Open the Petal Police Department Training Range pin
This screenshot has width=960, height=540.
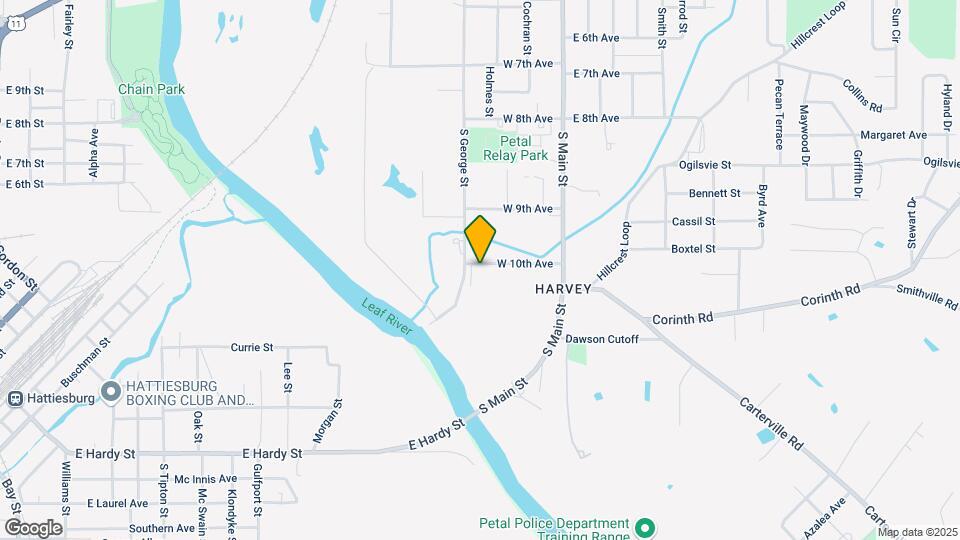point(645,527)
